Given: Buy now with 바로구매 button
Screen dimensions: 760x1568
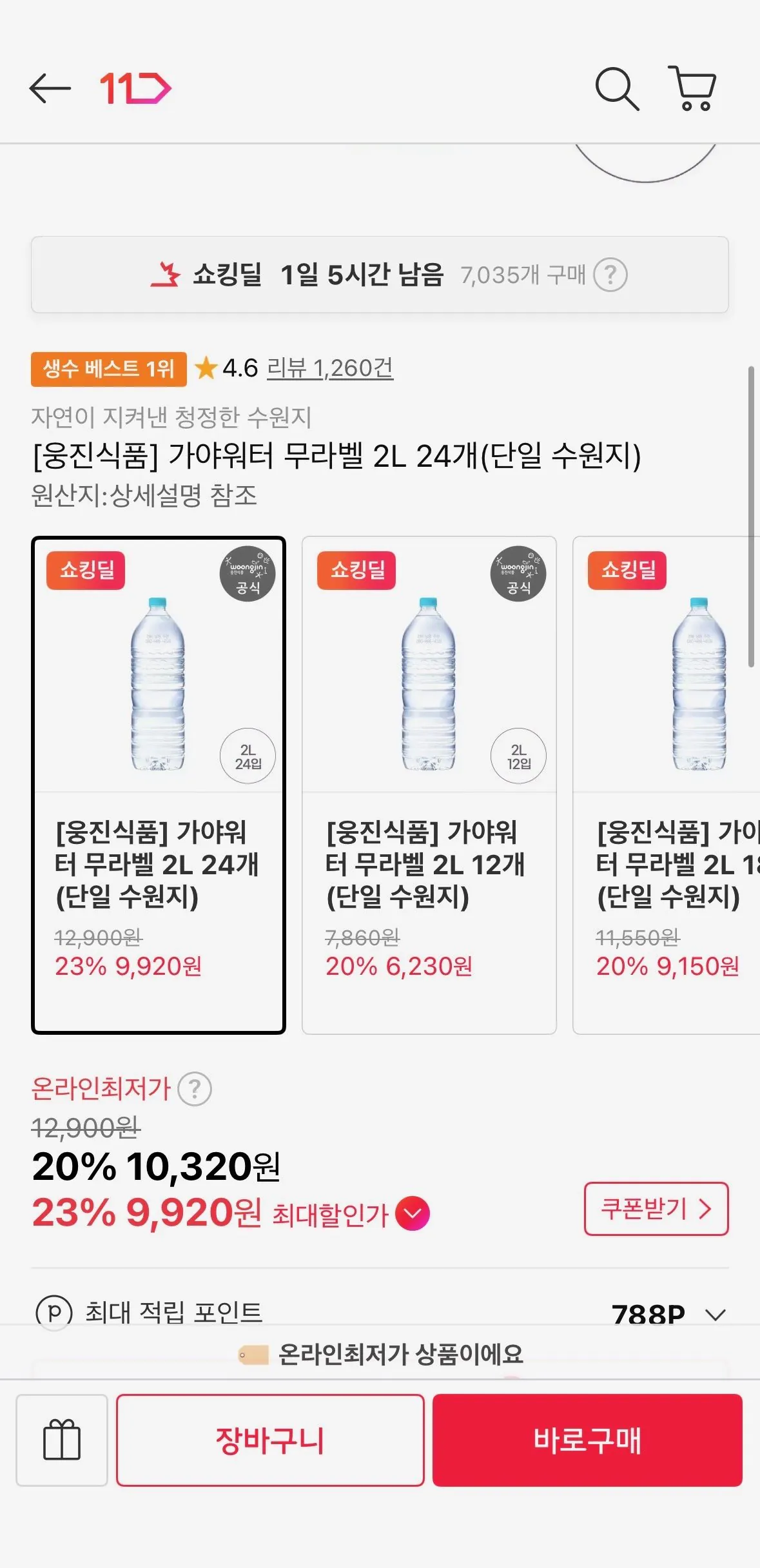Looking at the screenshot, I should (x=587, y=1440).
